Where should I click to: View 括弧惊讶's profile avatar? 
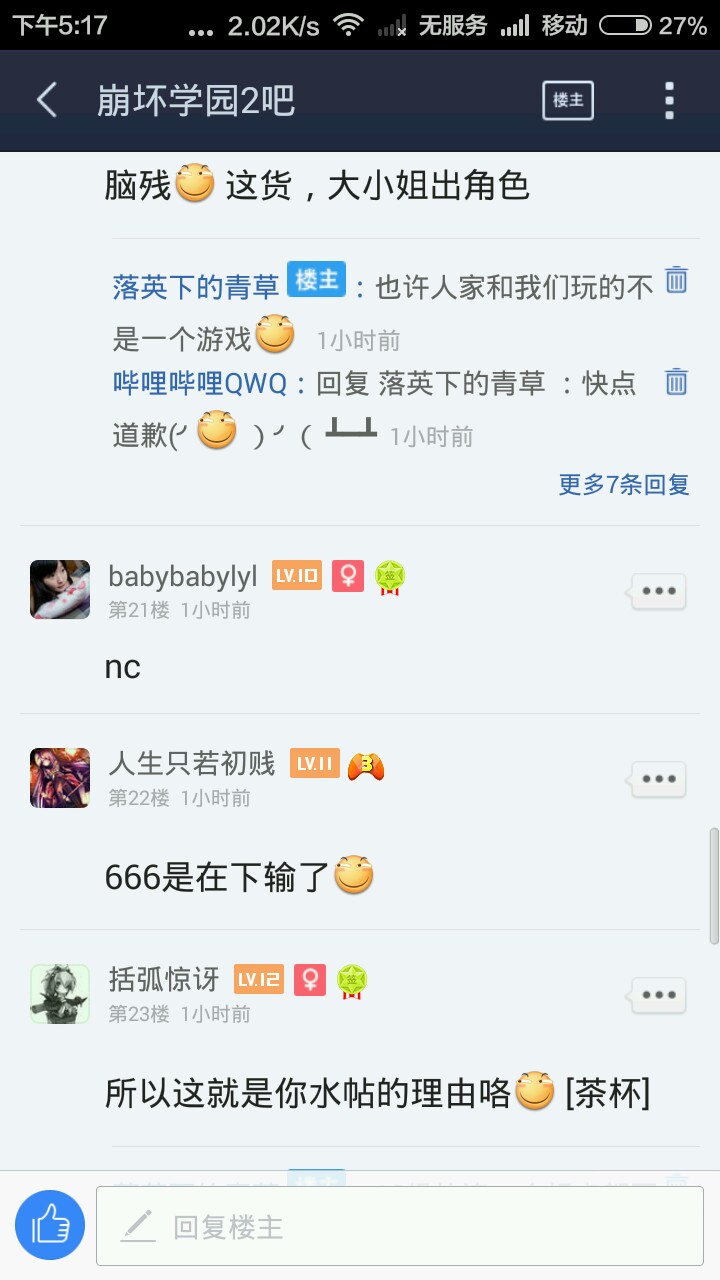pos(60,993)
